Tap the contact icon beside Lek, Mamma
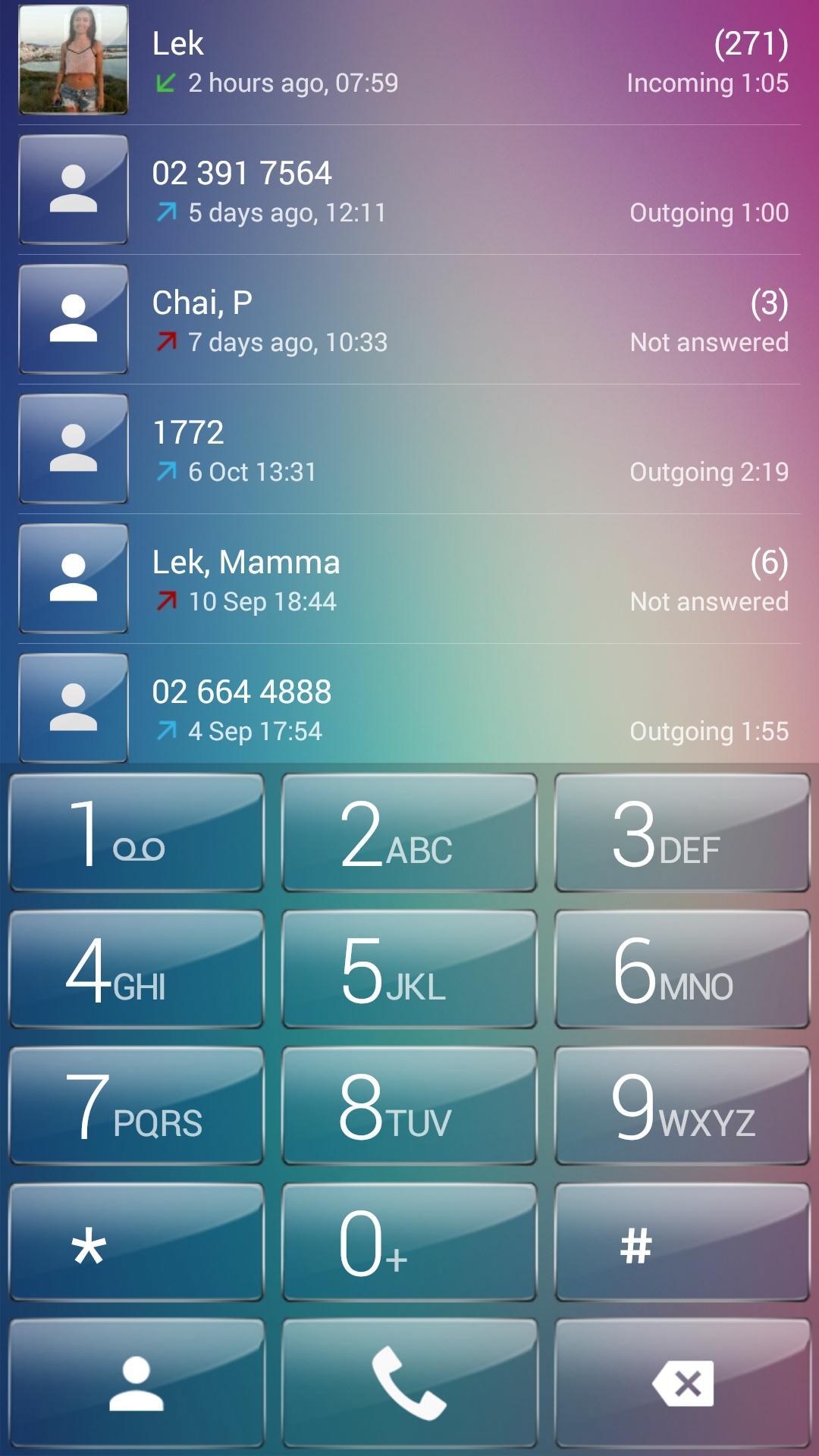The image size is (819, 1456). [72, 579]
